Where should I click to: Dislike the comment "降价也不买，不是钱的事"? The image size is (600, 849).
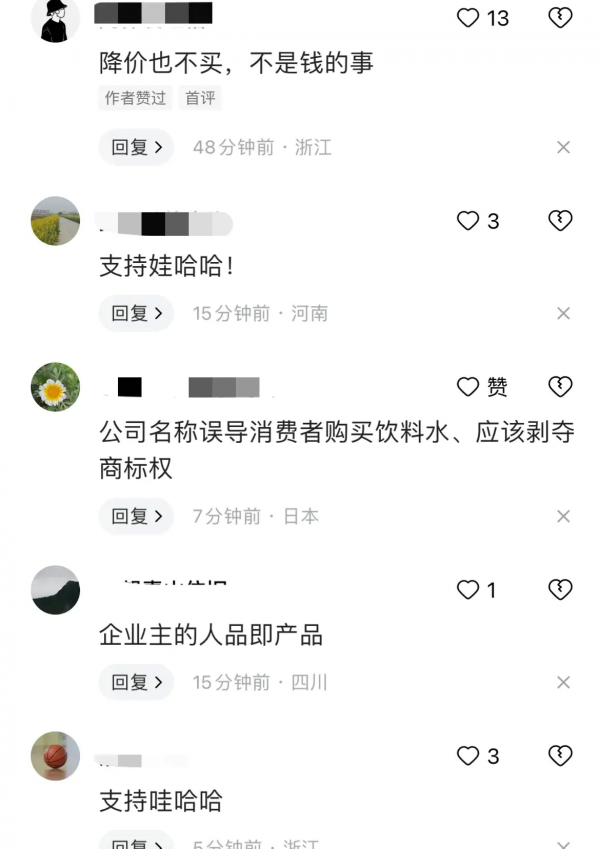point(561,18)
